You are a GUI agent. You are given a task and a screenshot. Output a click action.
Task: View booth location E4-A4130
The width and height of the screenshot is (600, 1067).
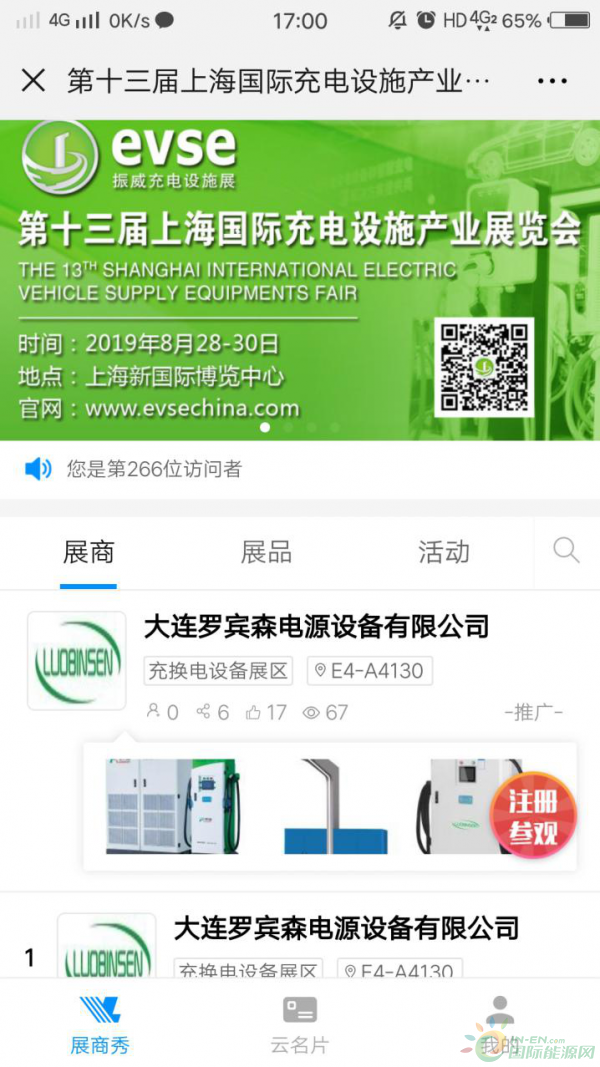tap(369, 671)
